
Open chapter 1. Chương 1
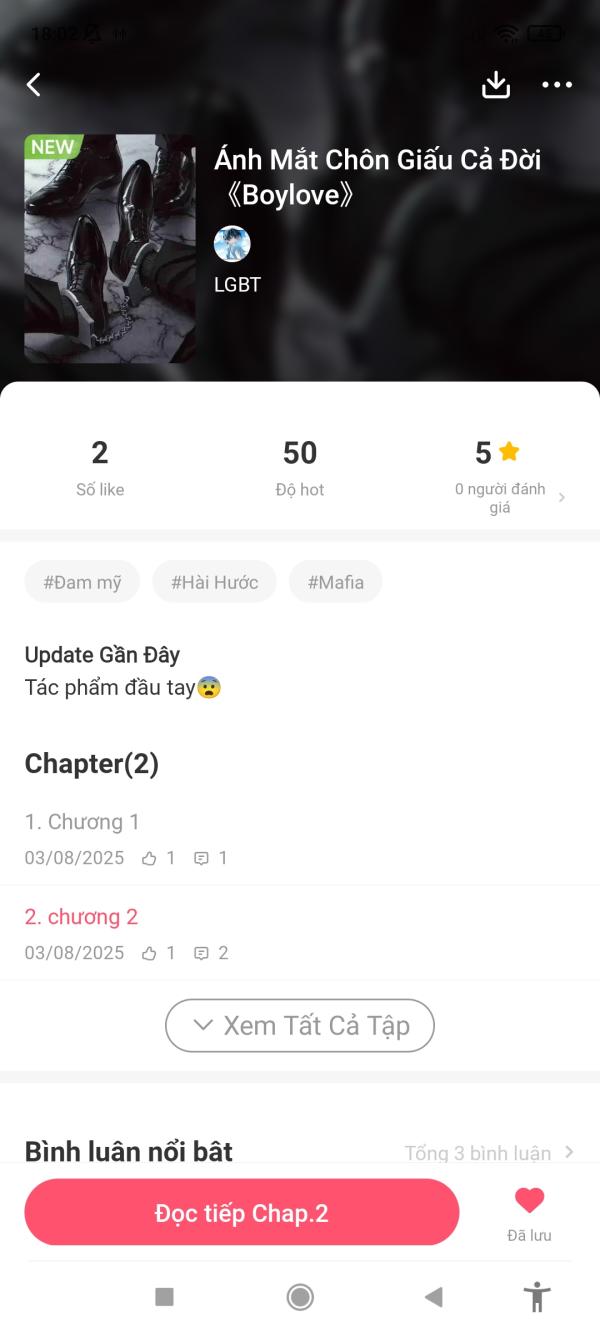point(82,822)
